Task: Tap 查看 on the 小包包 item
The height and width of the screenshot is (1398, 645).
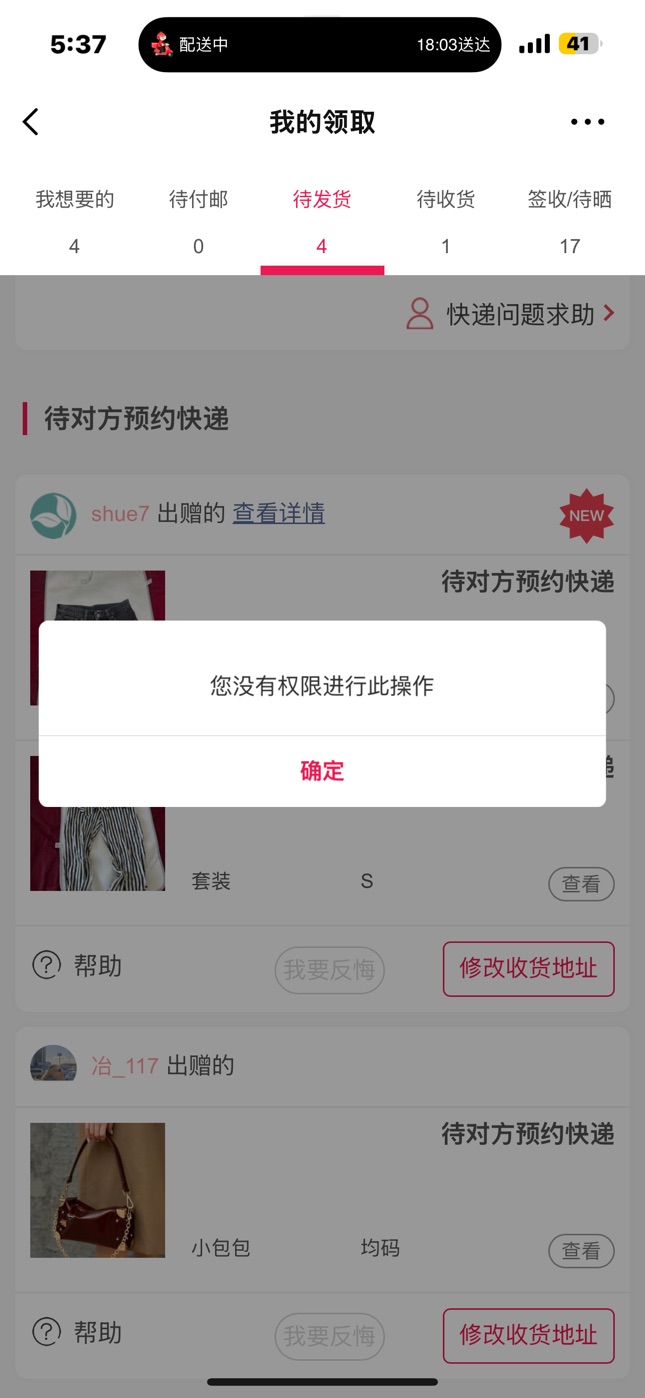Action: click(x=581, y=1251)
